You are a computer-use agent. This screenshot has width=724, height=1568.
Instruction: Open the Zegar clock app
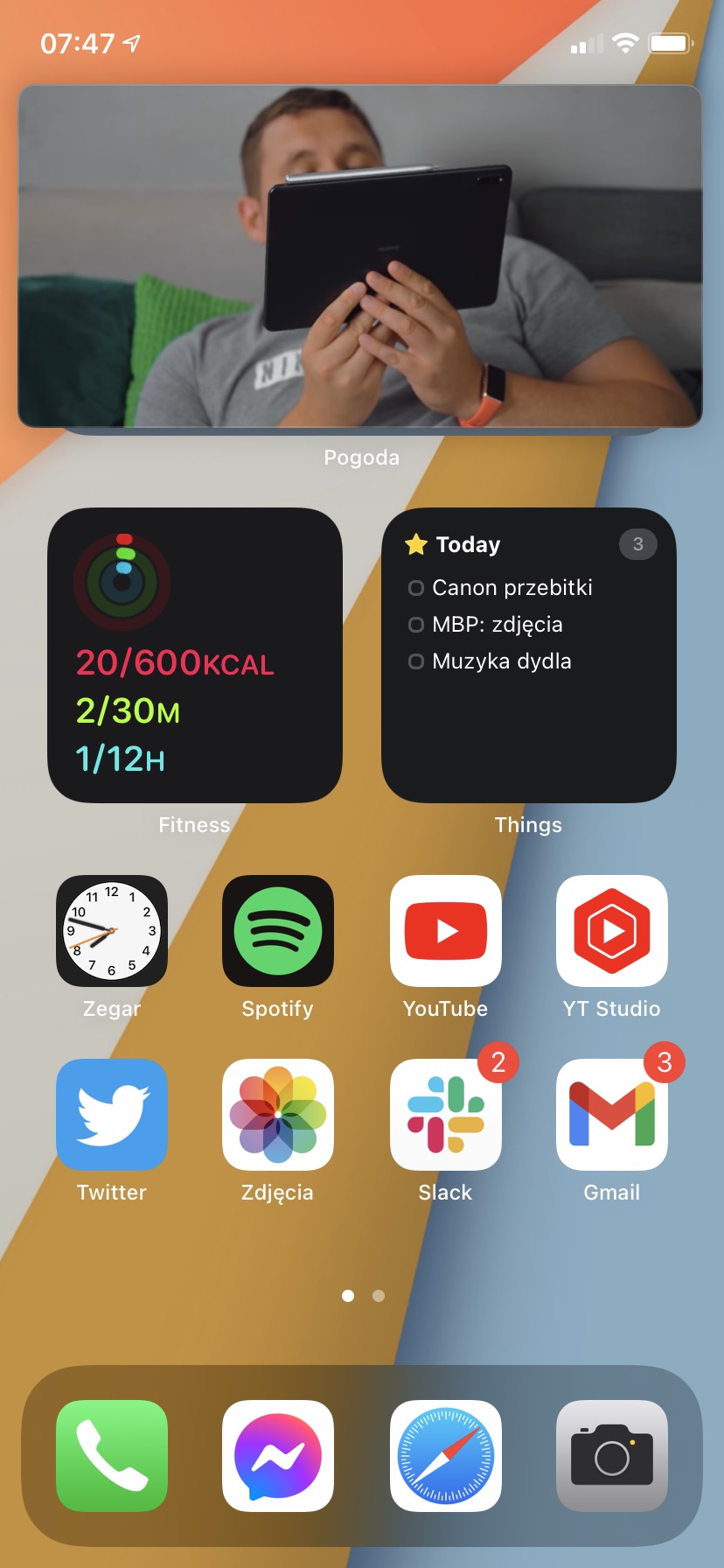[112, 931]
